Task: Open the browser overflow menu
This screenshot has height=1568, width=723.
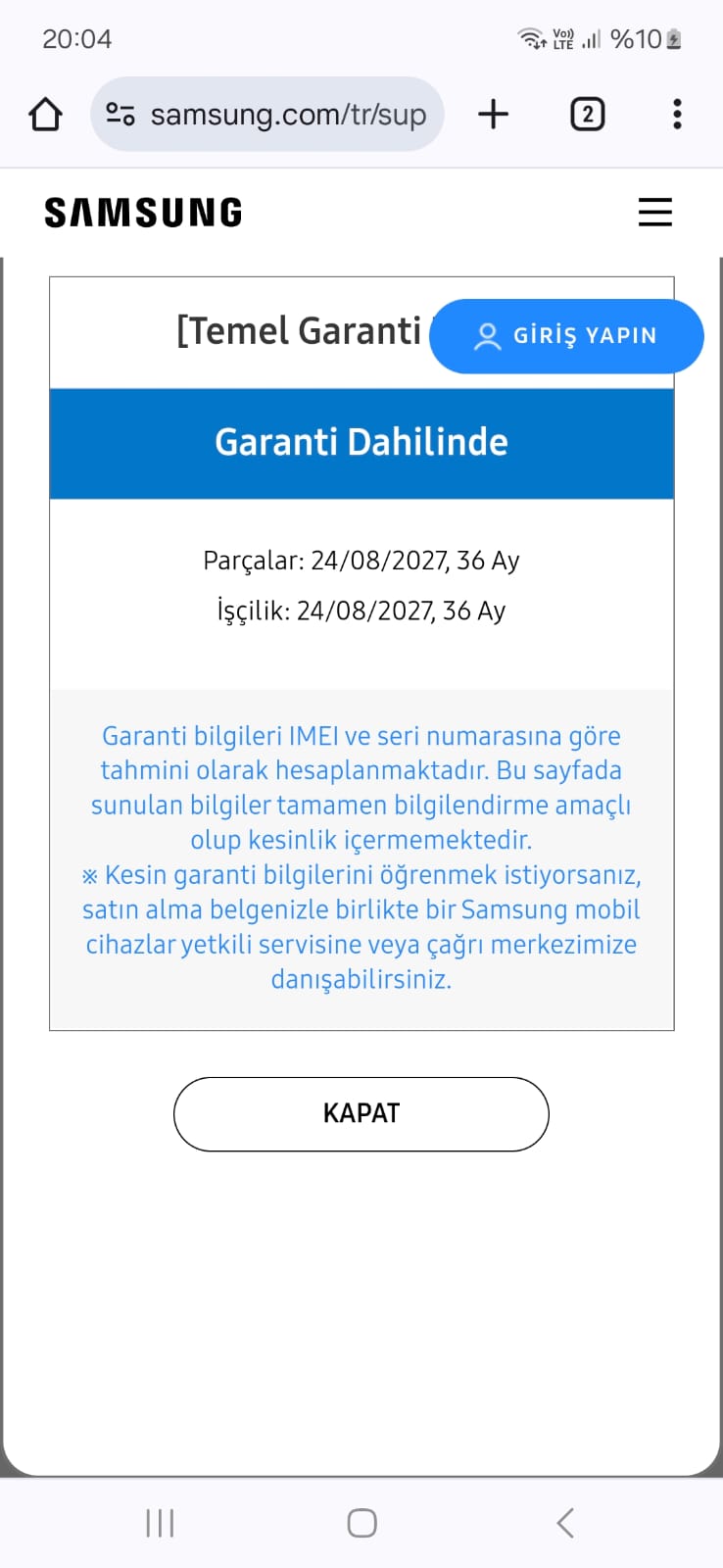Action: 676,115
